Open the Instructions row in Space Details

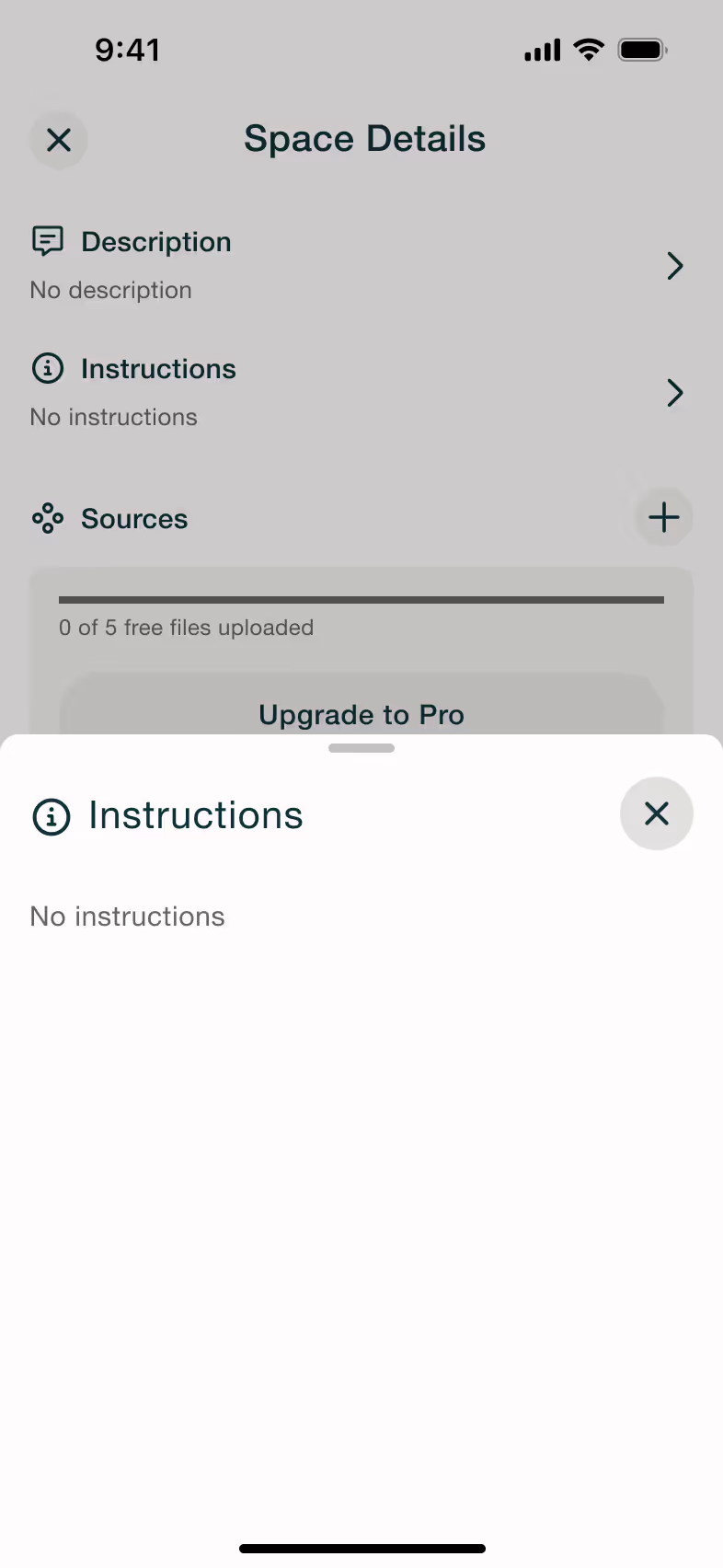pyautogui.click(x=361, y=393)
